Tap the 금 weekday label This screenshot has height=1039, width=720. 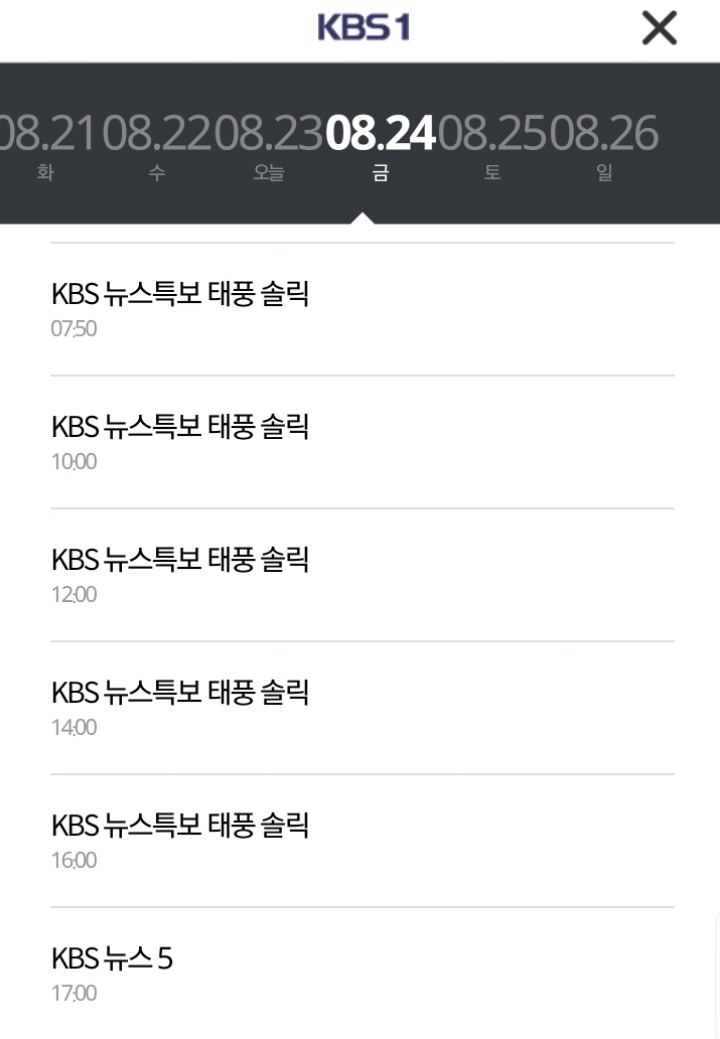click(380, 171)
